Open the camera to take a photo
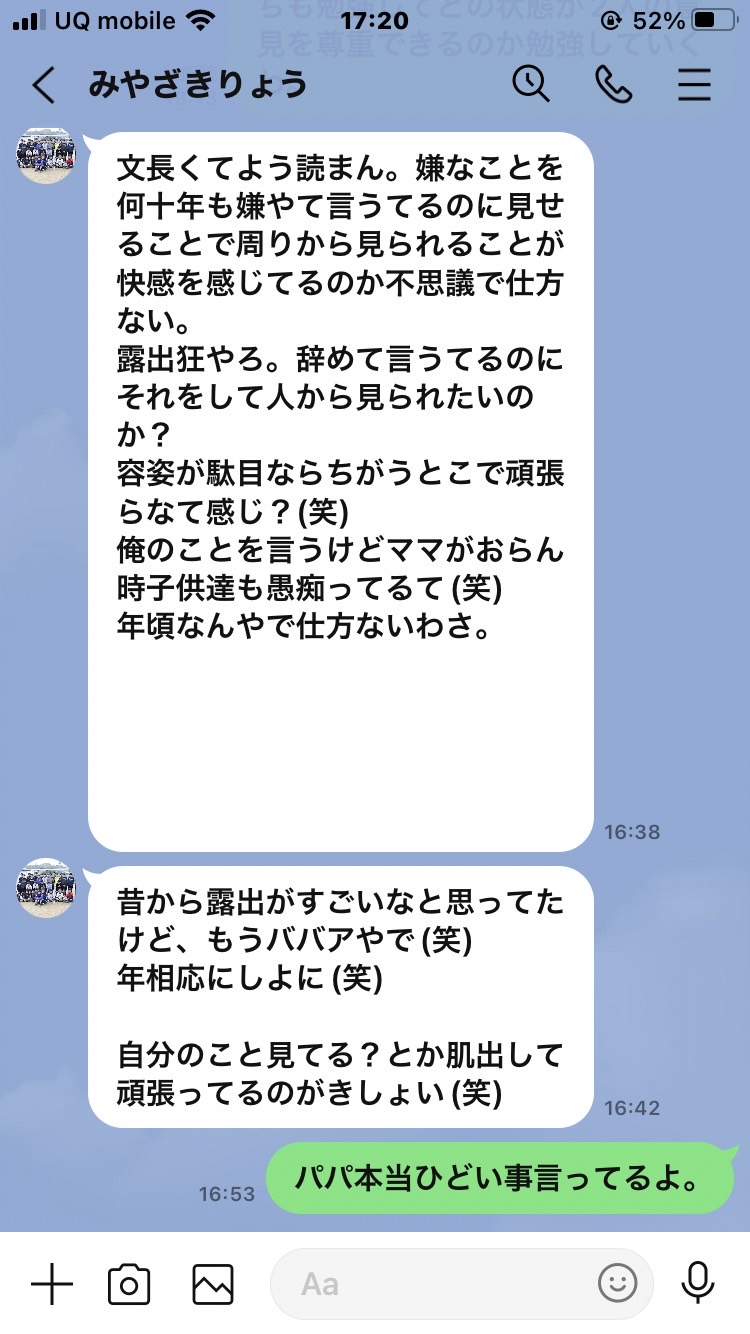This screenshot has height=1334, width=750. point(129,1284)
